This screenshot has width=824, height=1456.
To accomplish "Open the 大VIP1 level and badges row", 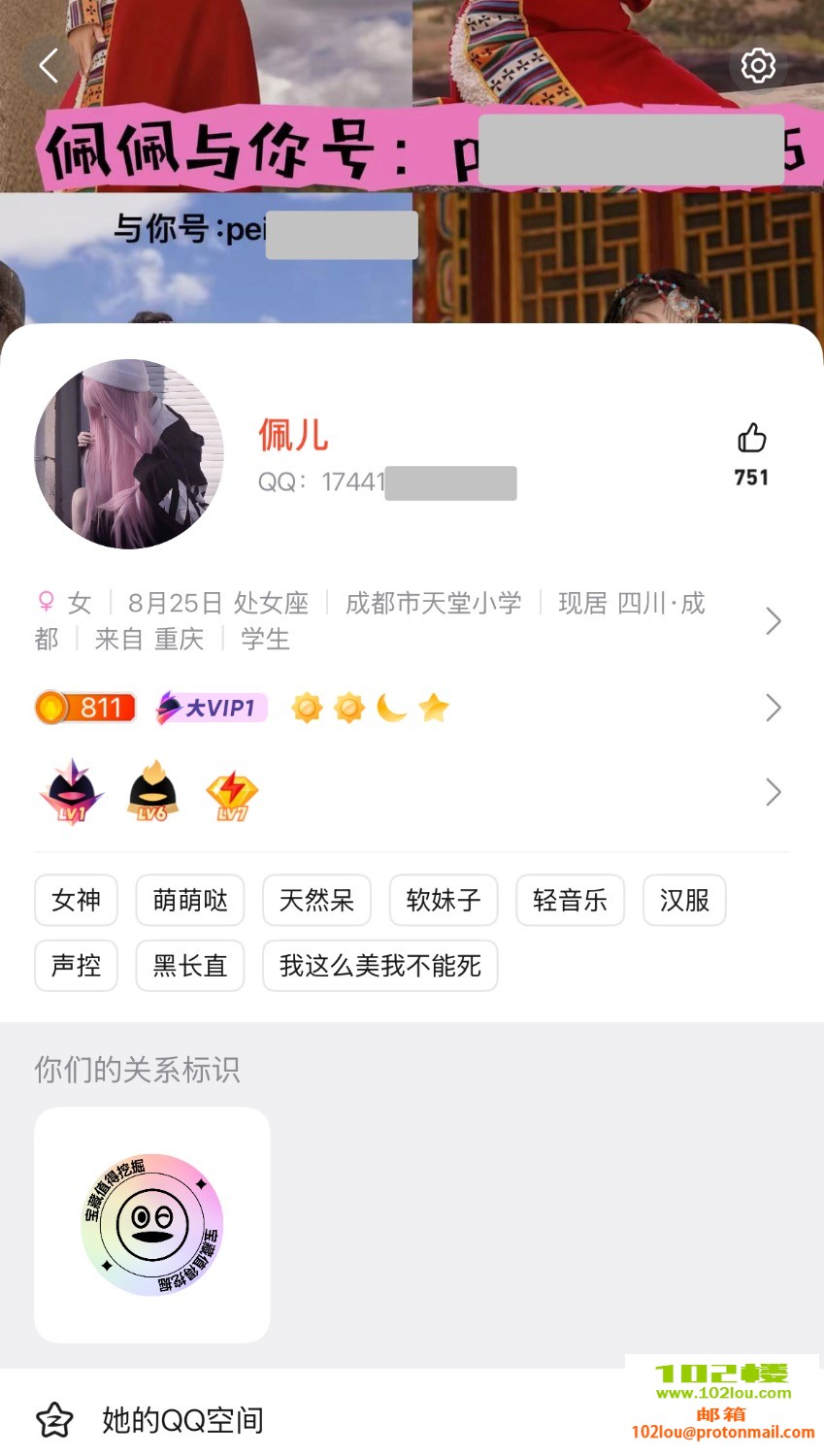I will pyautogui.click(x=773, y=708).
